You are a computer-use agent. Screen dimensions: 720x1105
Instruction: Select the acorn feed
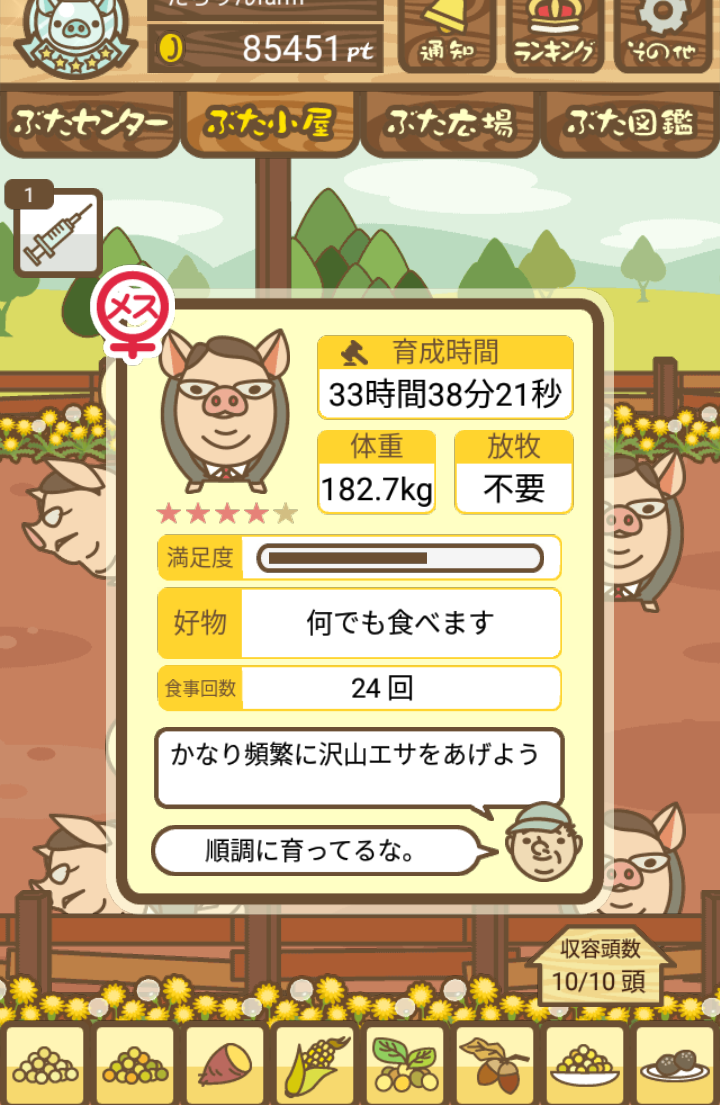click(495, 1063)
